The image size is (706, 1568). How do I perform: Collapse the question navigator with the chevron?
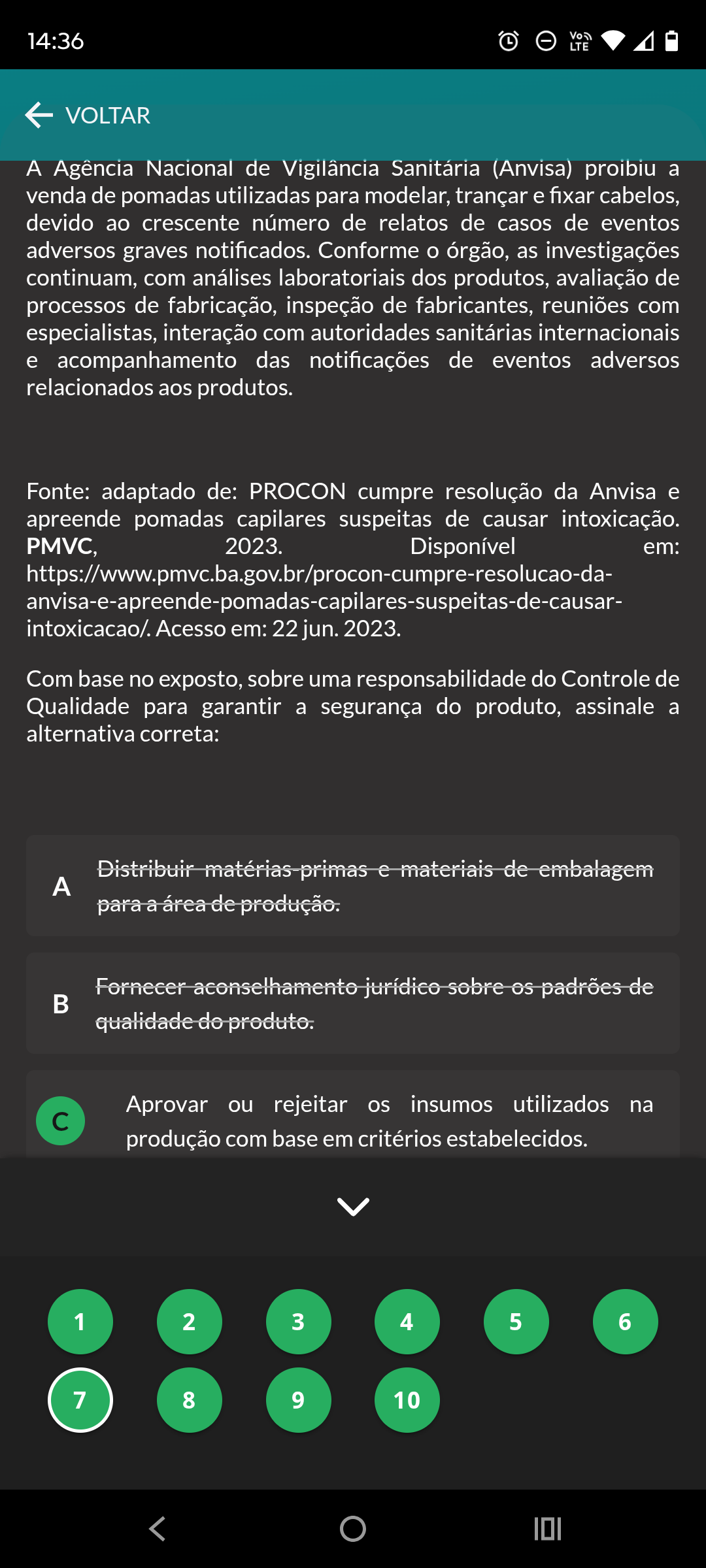pyautogui.click(x=353, y=1206)
